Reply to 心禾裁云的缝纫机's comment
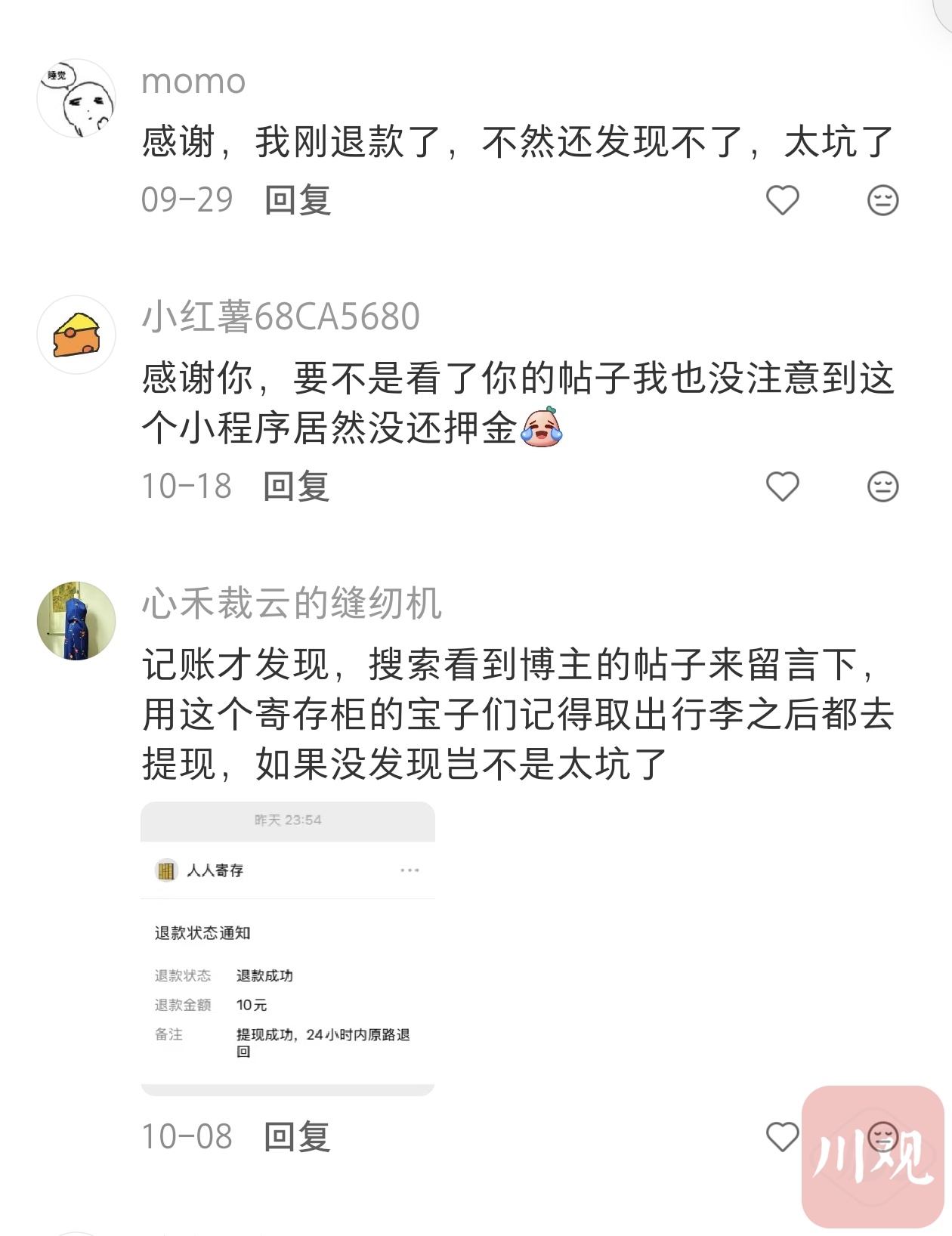Screen dimensions: 952x1236 [297, 1136]
